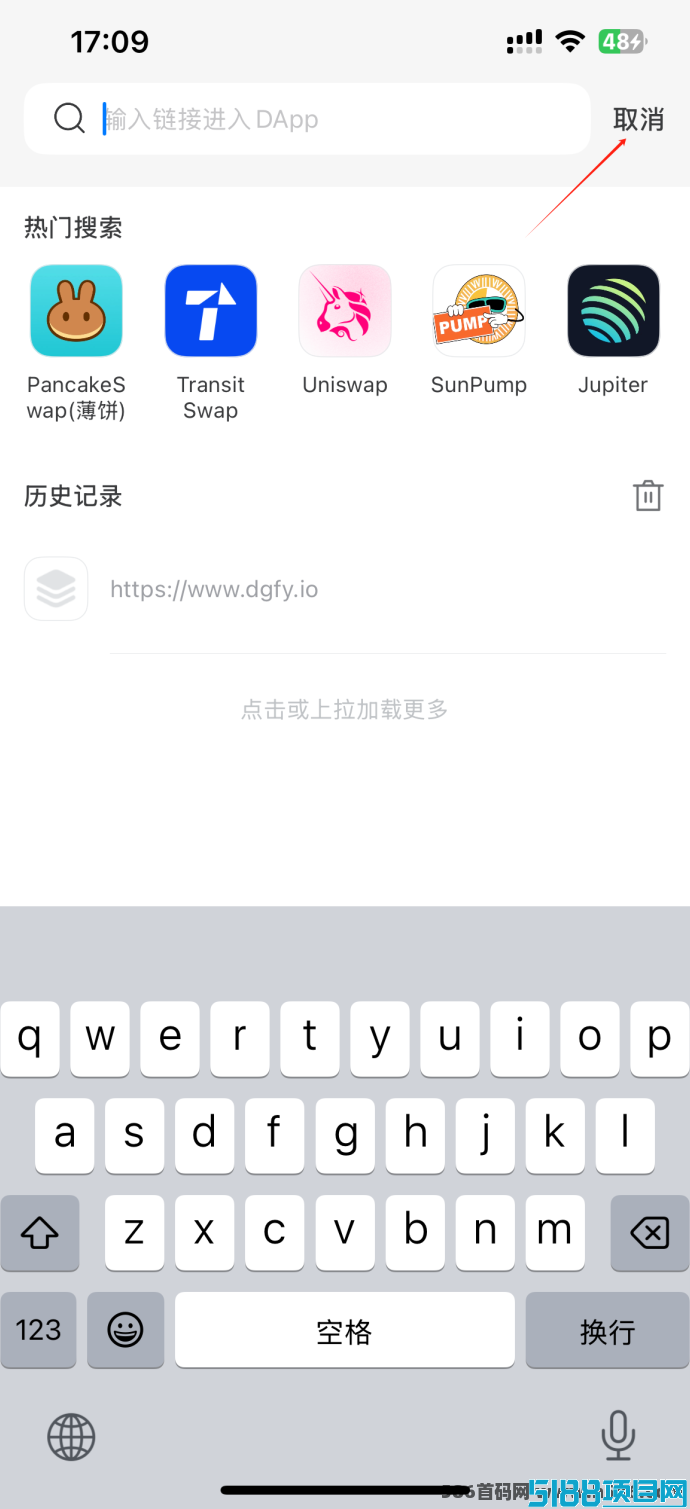The height and width of the screenshot is (1509, 690).
Task: Open the emoji keyboard
Action: coord(125,1330)
